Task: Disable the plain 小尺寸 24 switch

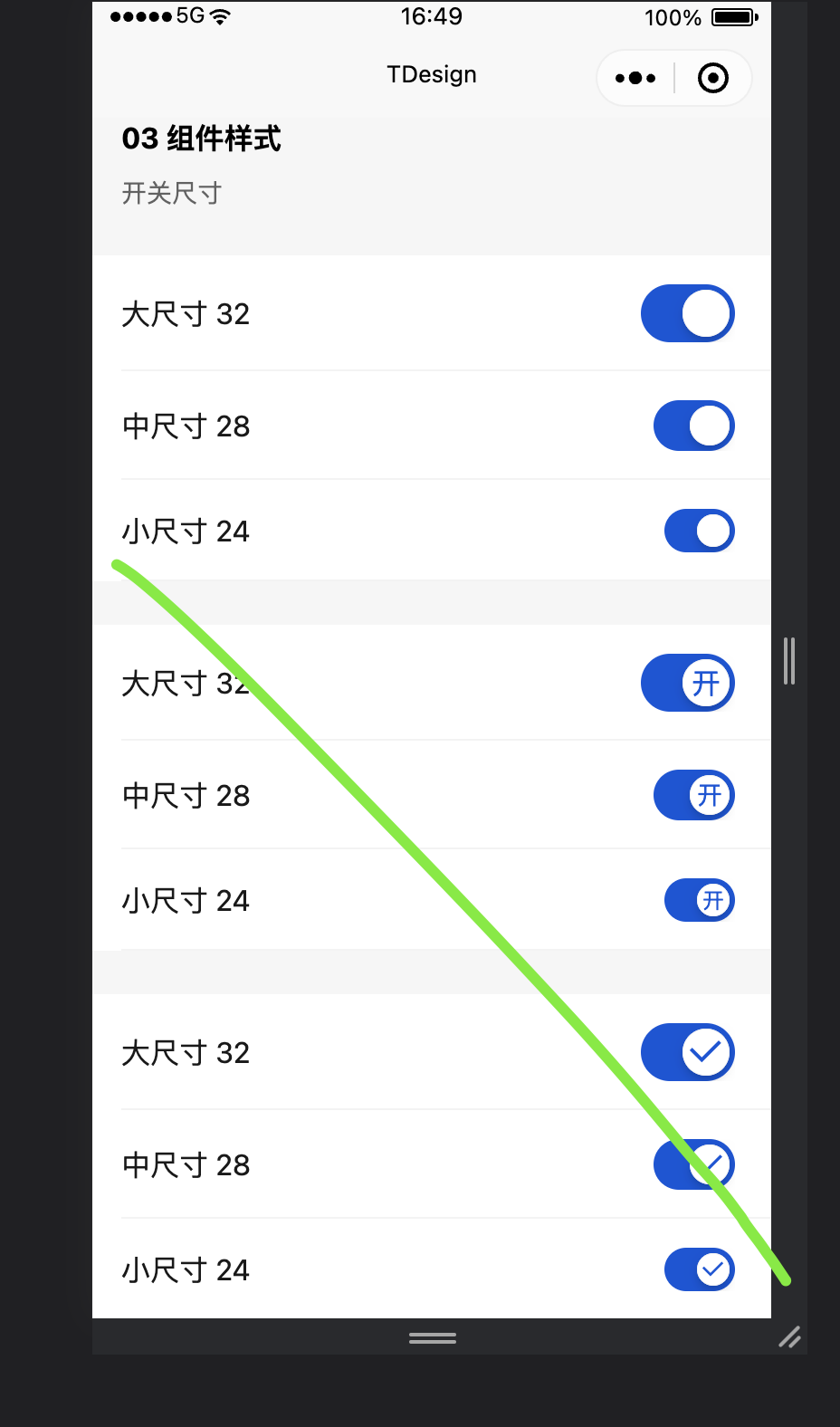Action: tap(699, 532)
